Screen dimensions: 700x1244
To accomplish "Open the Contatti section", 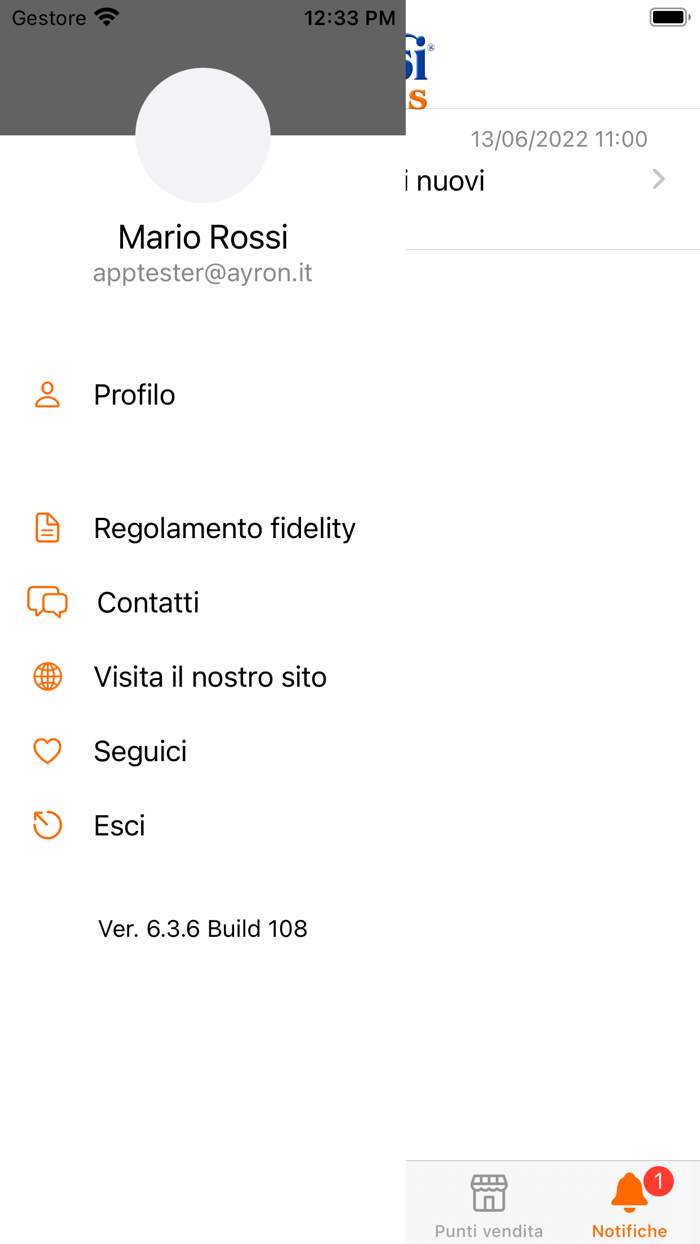I will click(x=148, y=603).
